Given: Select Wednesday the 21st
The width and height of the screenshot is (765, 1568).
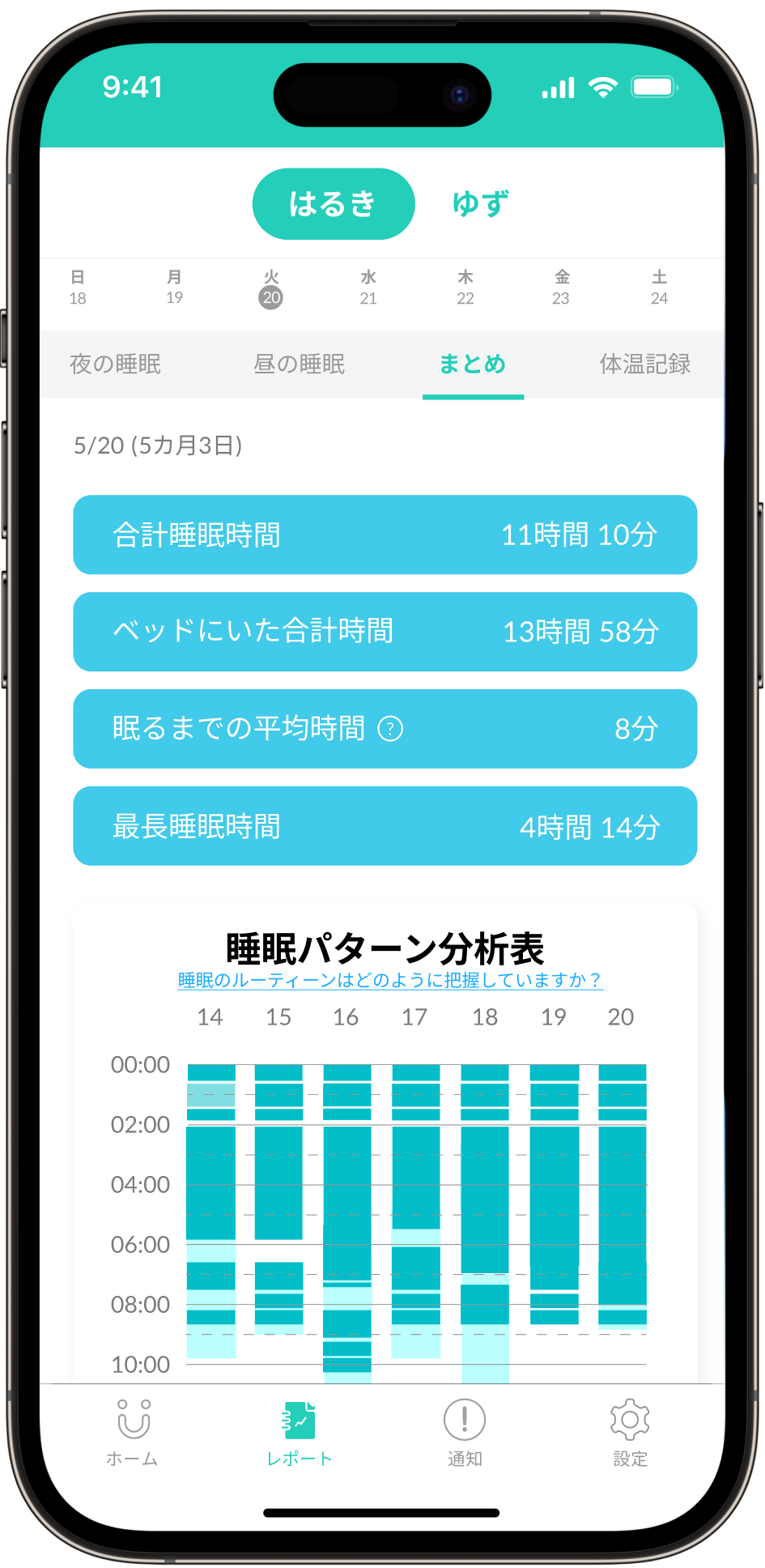Looking at the screenshot, I should (368, 288).
